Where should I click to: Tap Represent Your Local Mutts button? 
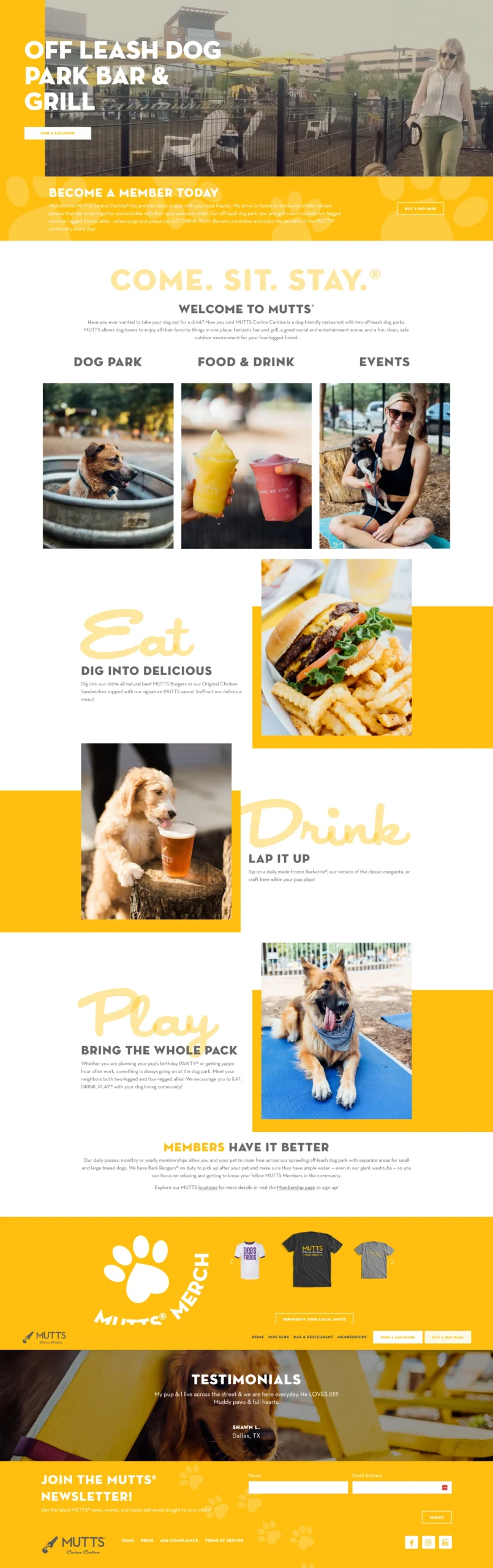click(x=314, y=1319)
